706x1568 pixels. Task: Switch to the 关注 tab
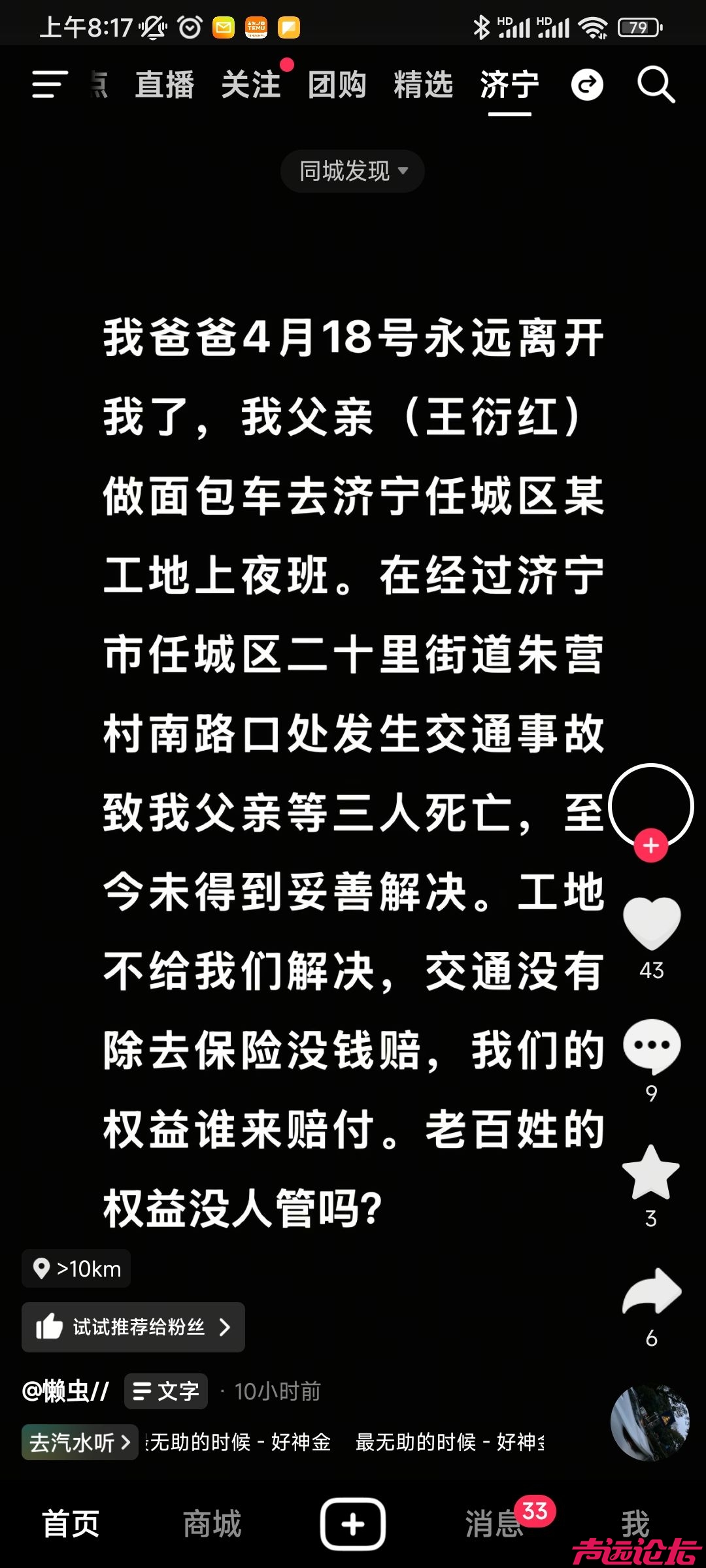pyautogui.click(x=251, y=85)
